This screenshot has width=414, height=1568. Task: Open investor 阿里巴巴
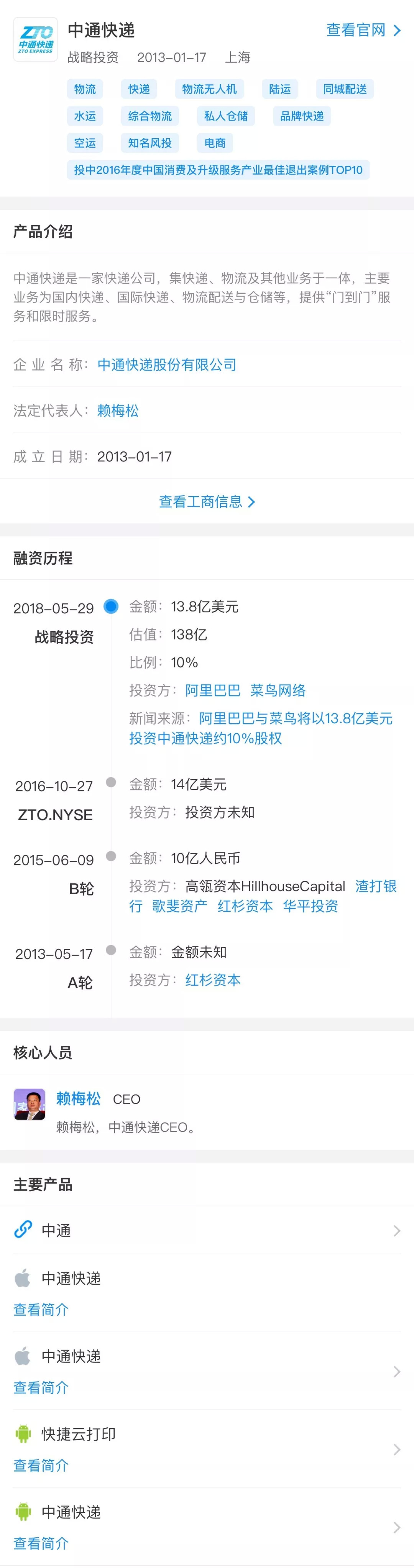(213, 690)
